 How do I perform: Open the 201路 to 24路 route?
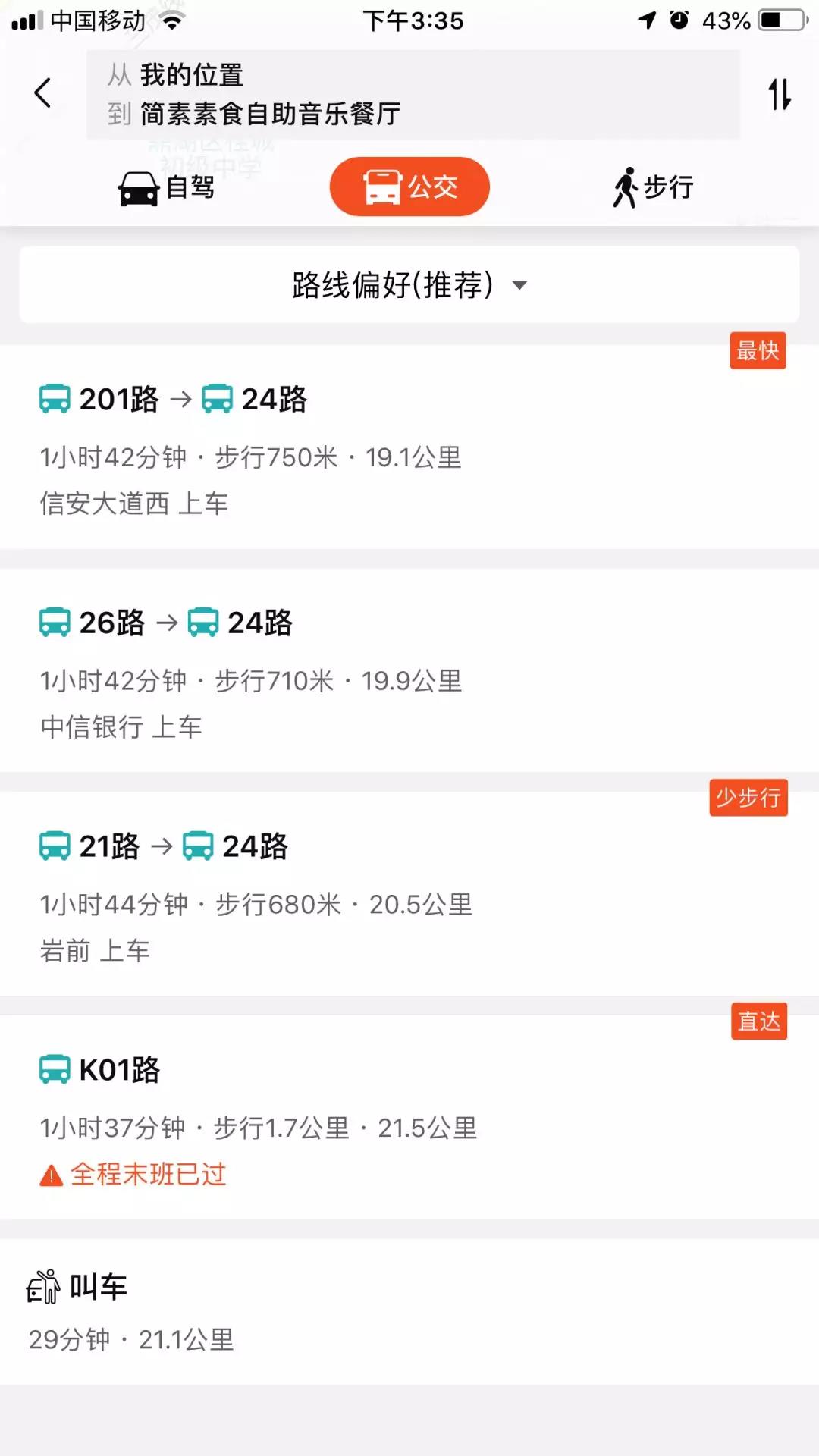click(409, 447)
